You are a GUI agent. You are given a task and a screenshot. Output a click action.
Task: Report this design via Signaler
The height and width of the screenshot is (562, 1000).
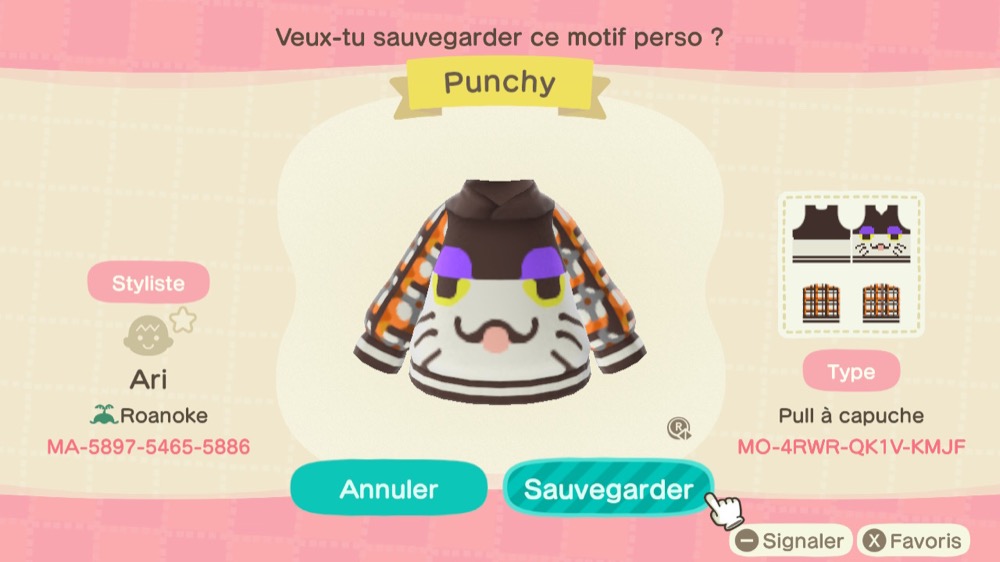click(790, 541)
